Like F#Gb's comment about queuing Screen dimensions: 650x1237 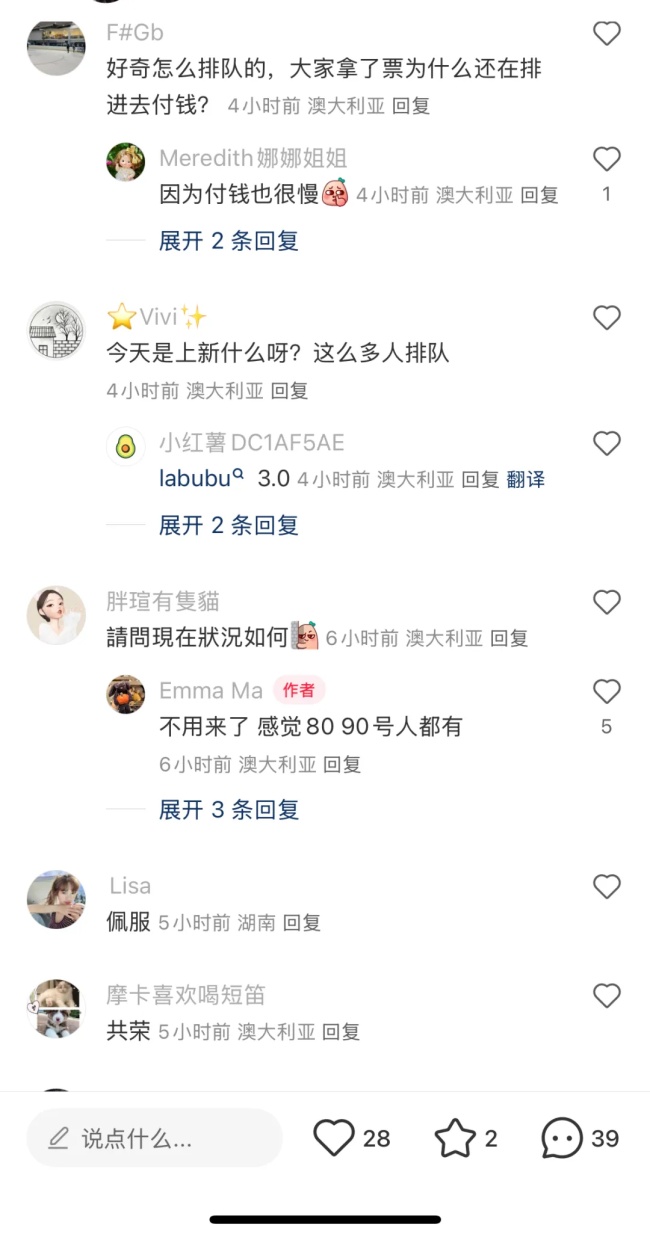pos(607,34)
